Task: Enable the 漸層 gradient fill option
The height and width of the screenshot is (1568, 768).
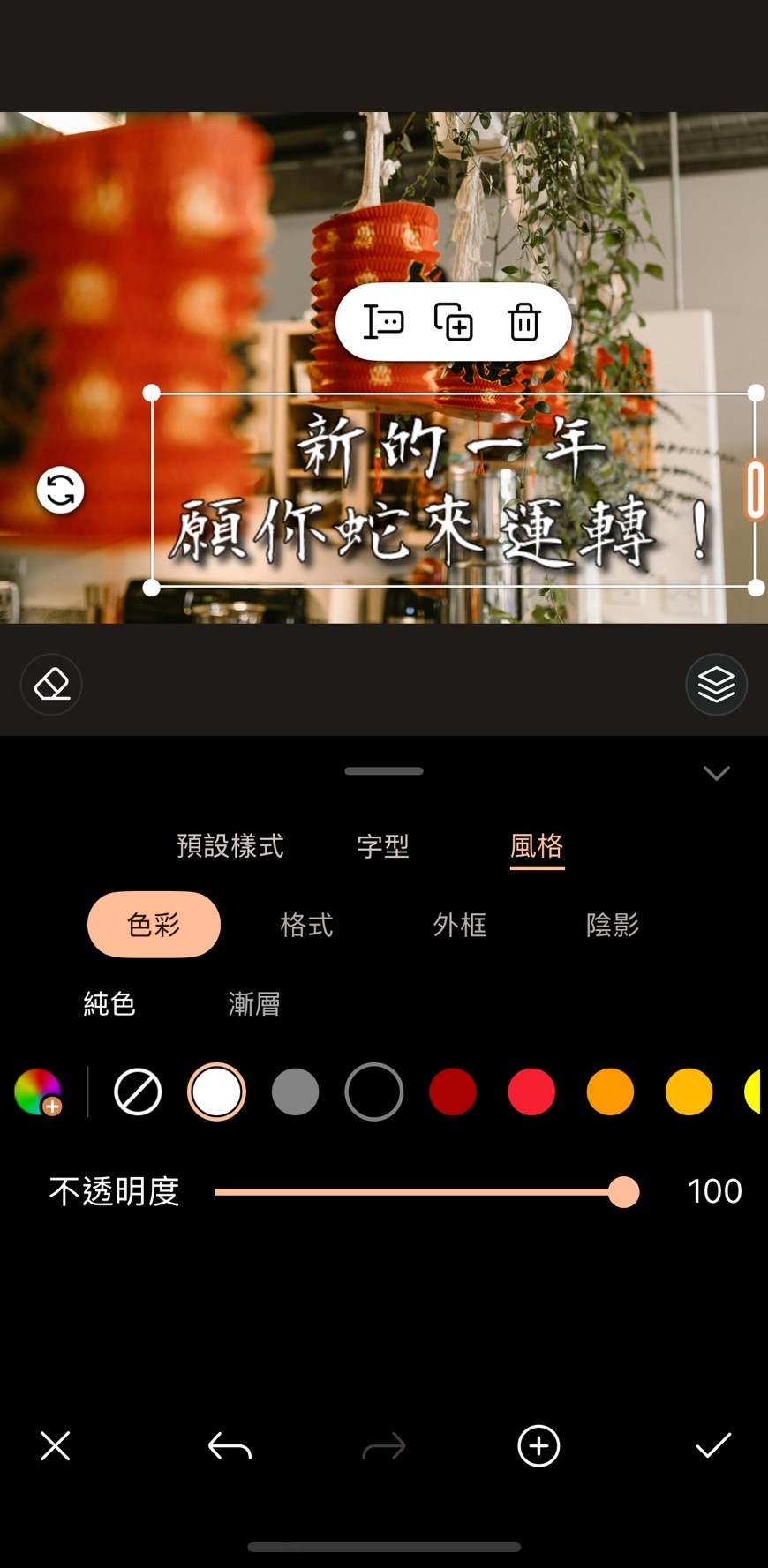Action: pos(253,1004)
